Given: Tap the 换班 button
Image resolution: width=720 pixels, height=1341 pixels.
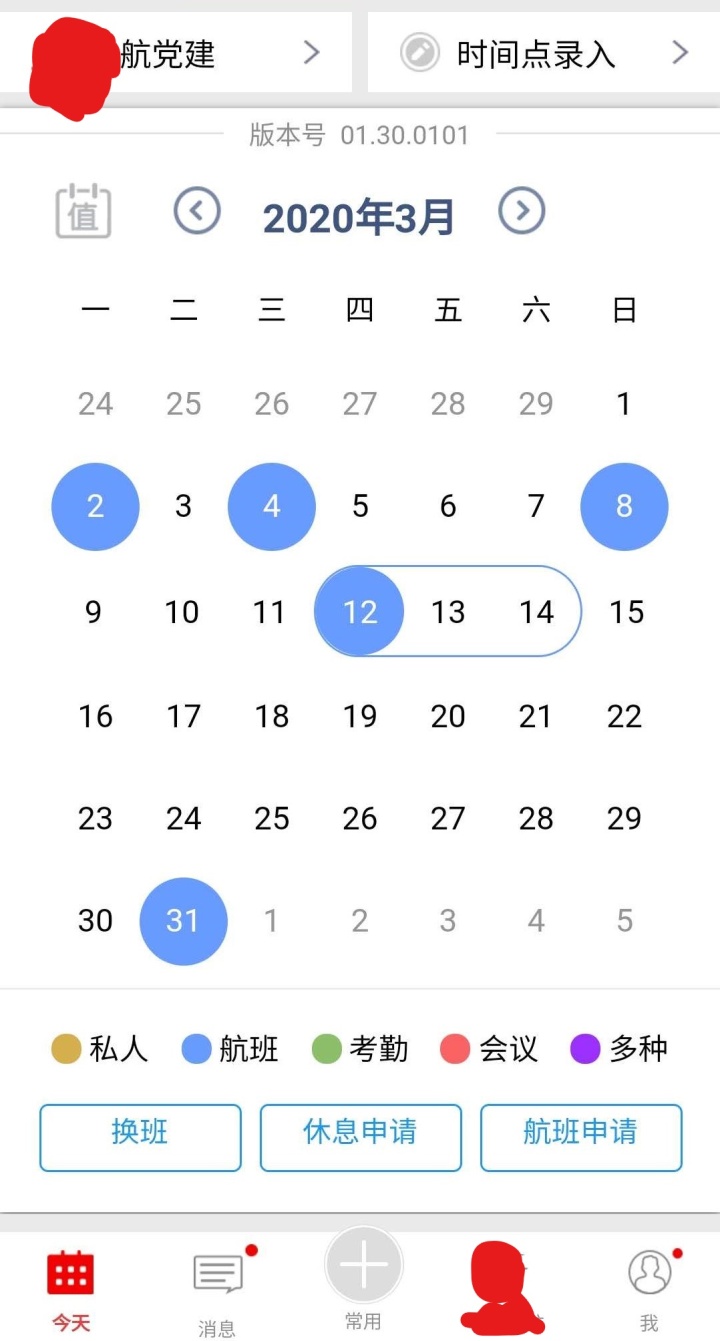Looking at the screenshot, I should [x=140, y=1136].
